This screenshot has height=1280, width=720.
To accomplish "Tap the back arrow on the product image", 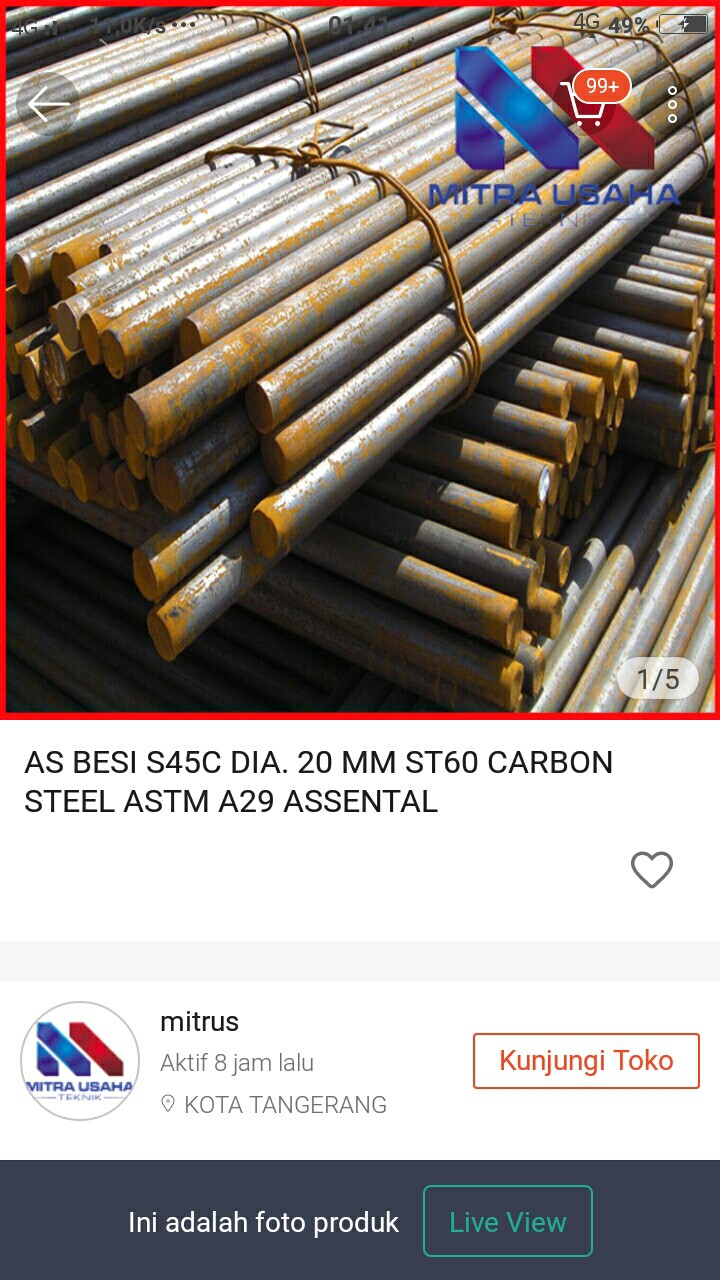I will pos(47,104).
